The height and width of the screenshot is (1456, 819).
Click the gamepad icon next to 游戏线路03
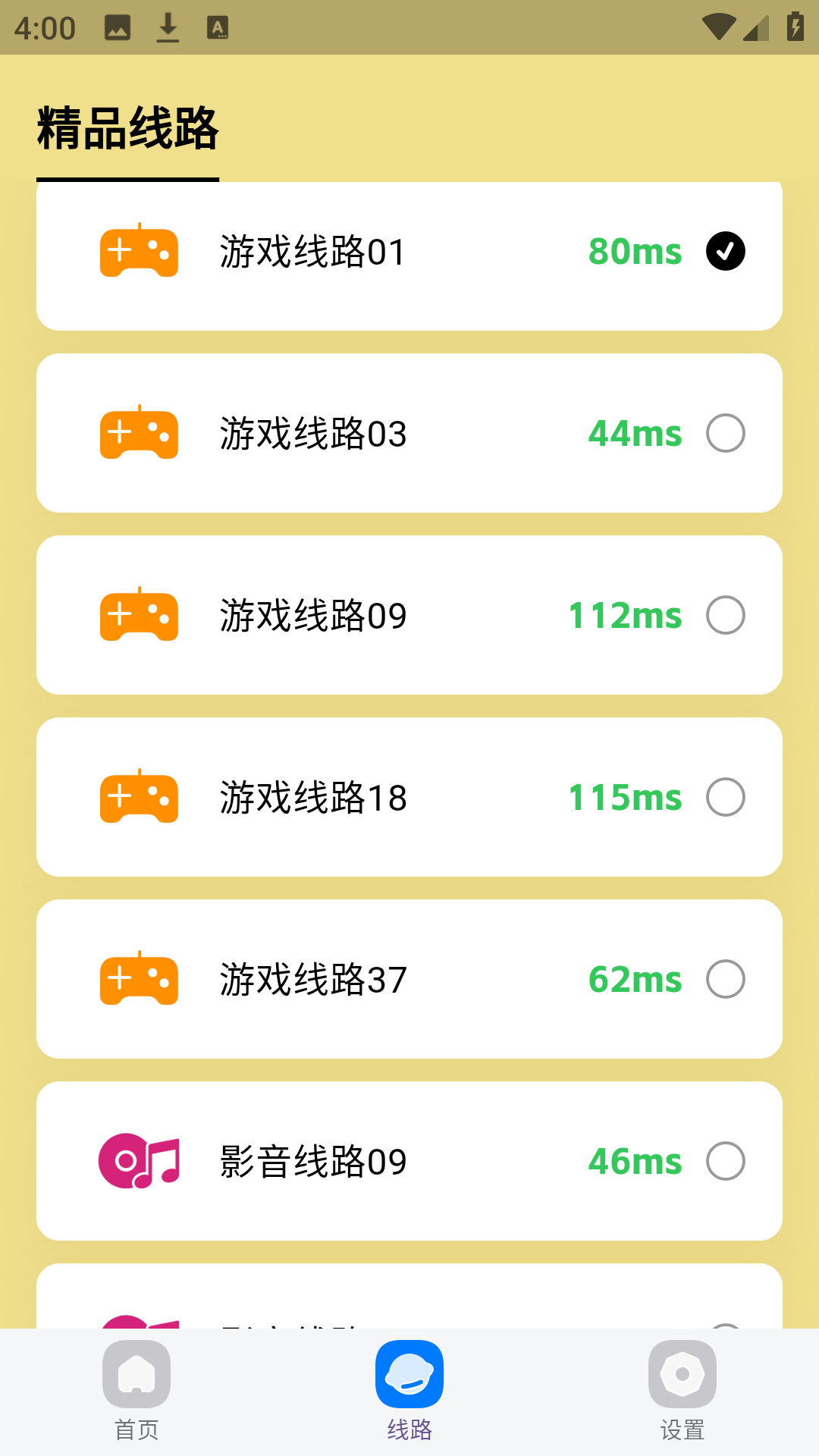137,433
